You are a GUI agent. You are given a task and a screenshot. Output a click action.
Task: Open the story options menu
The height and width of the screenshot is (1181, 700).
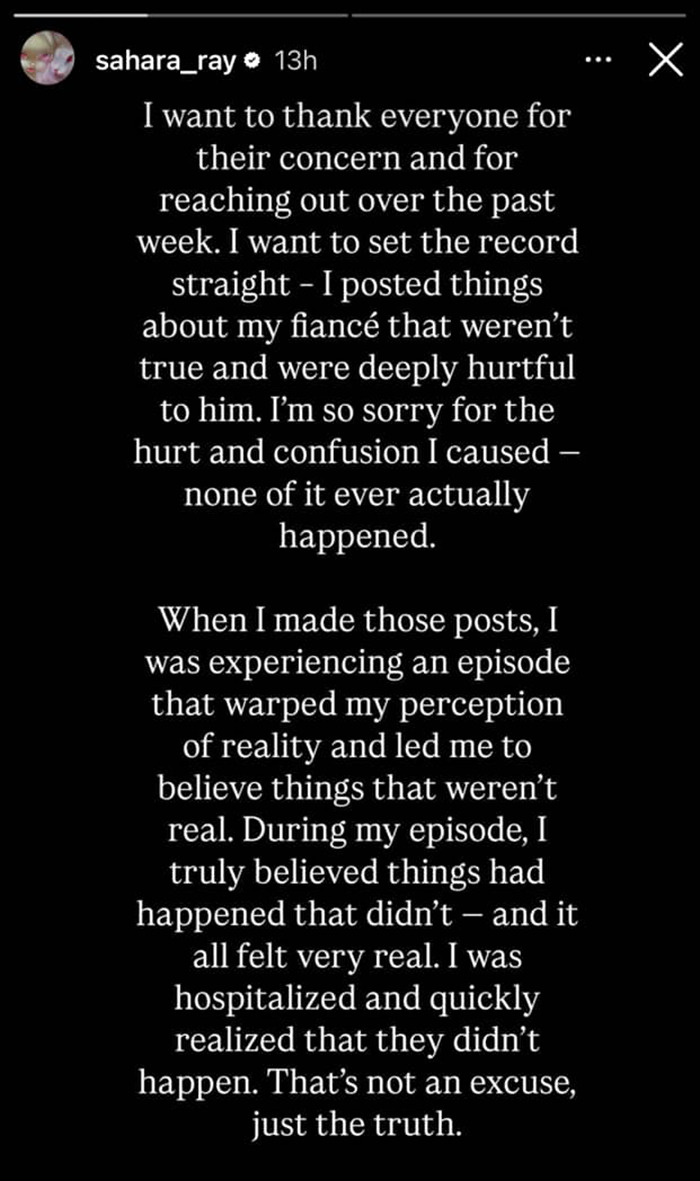click(598, 60)
